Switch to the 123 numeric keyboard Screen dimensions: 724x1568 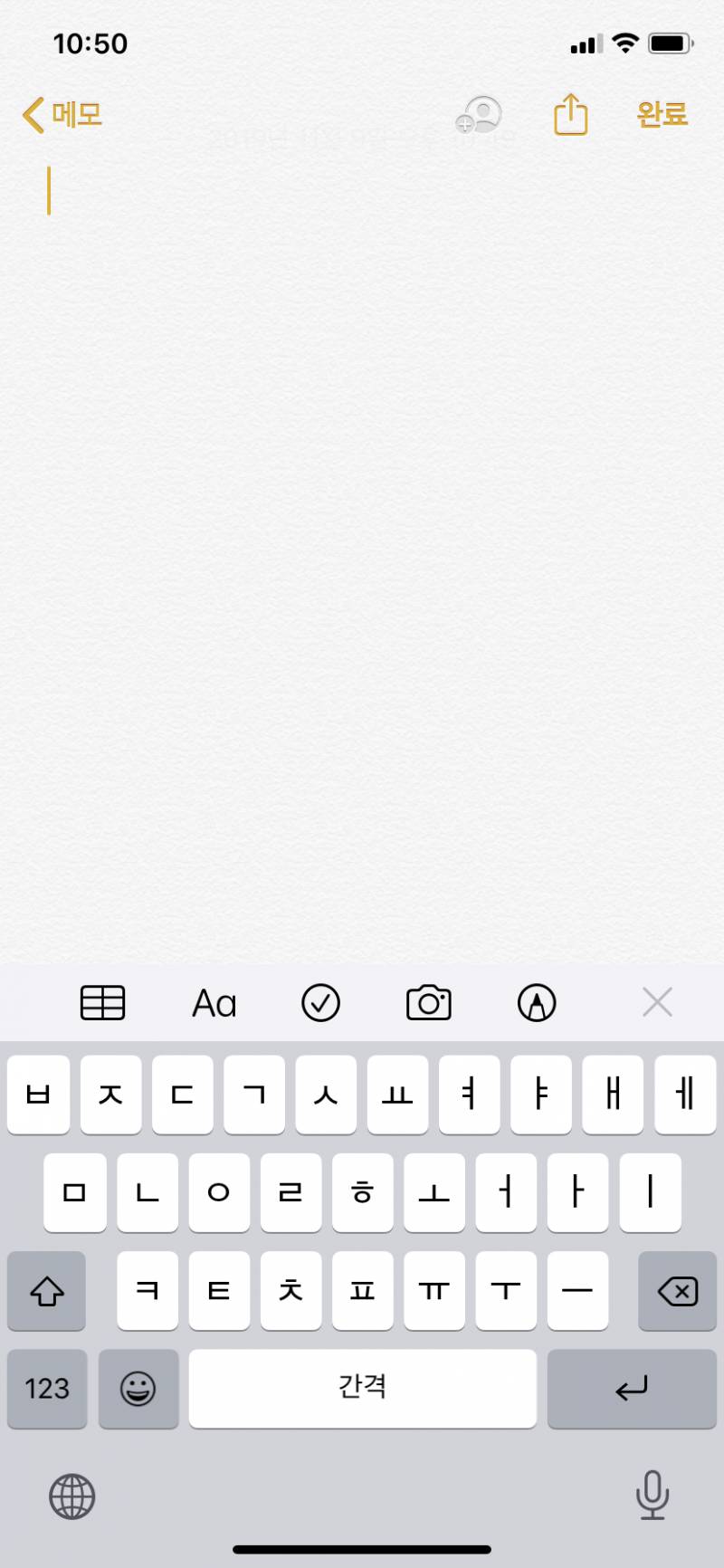click(46, 1389)
